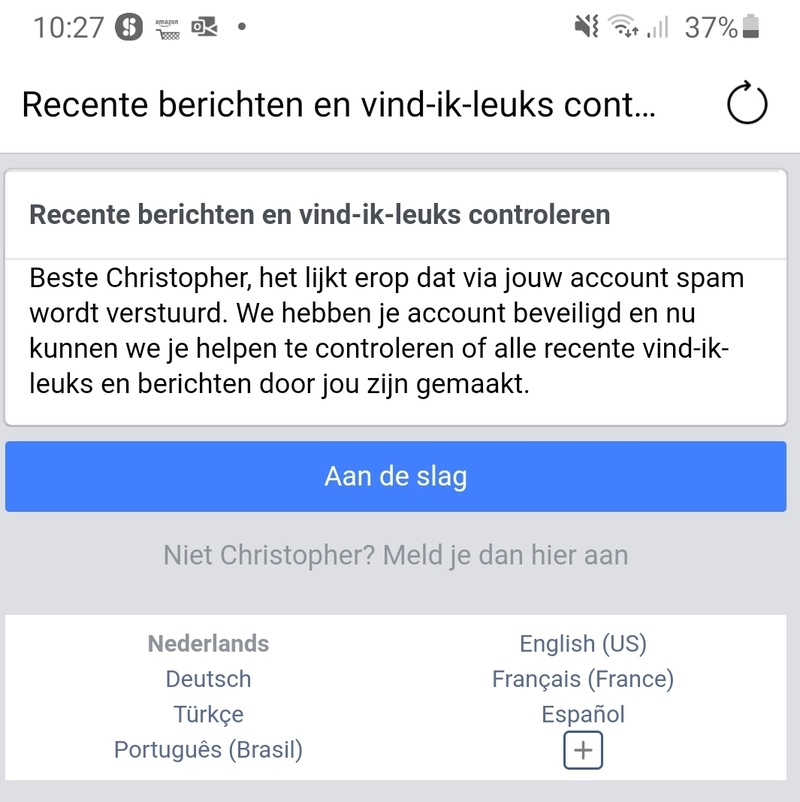This screenshot has height=802, width=800.
Task: Switch language to English (US)
Action: pyautogui.click(x=582, y=644)
